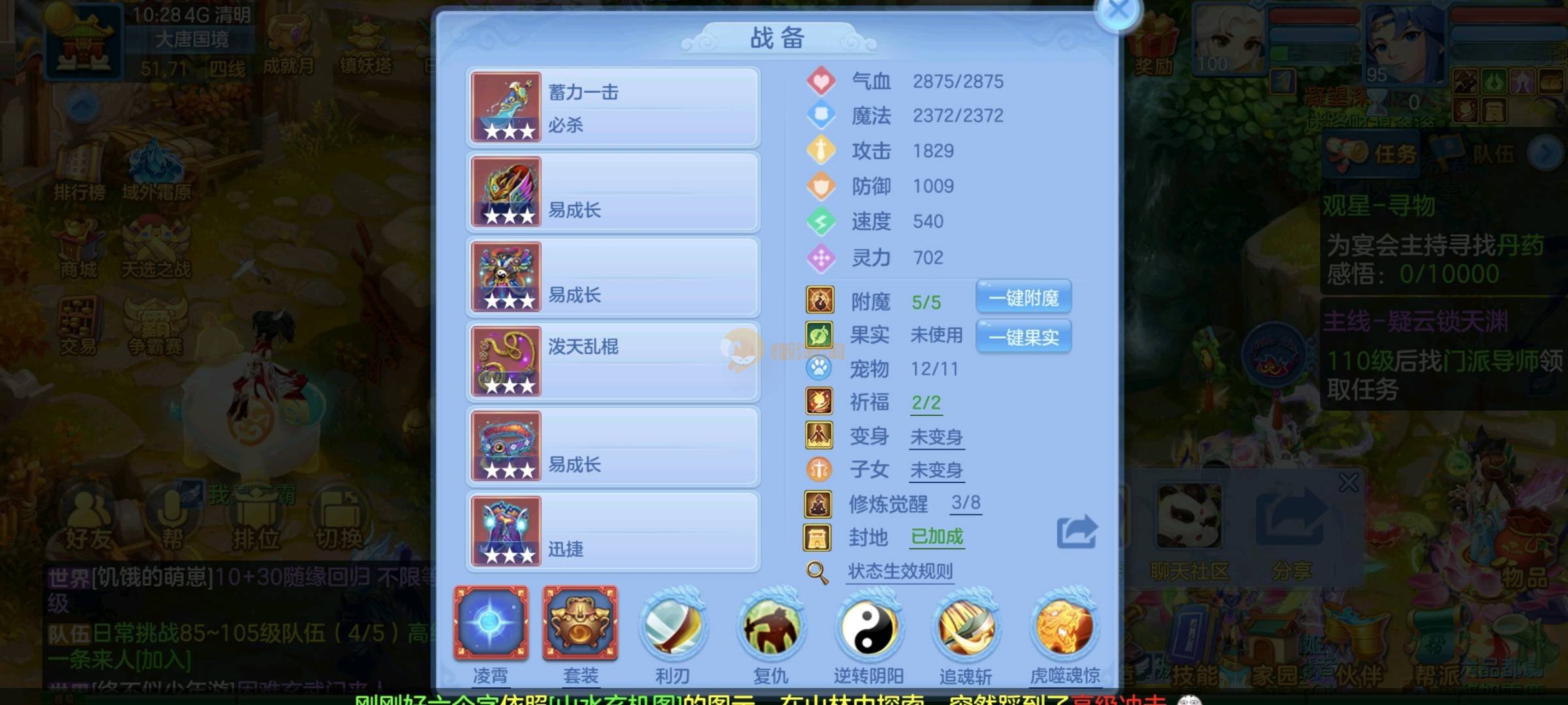Close the 战备 dialog
1568x705 pixels.
pyautogui.click(x=1118, y=10)
